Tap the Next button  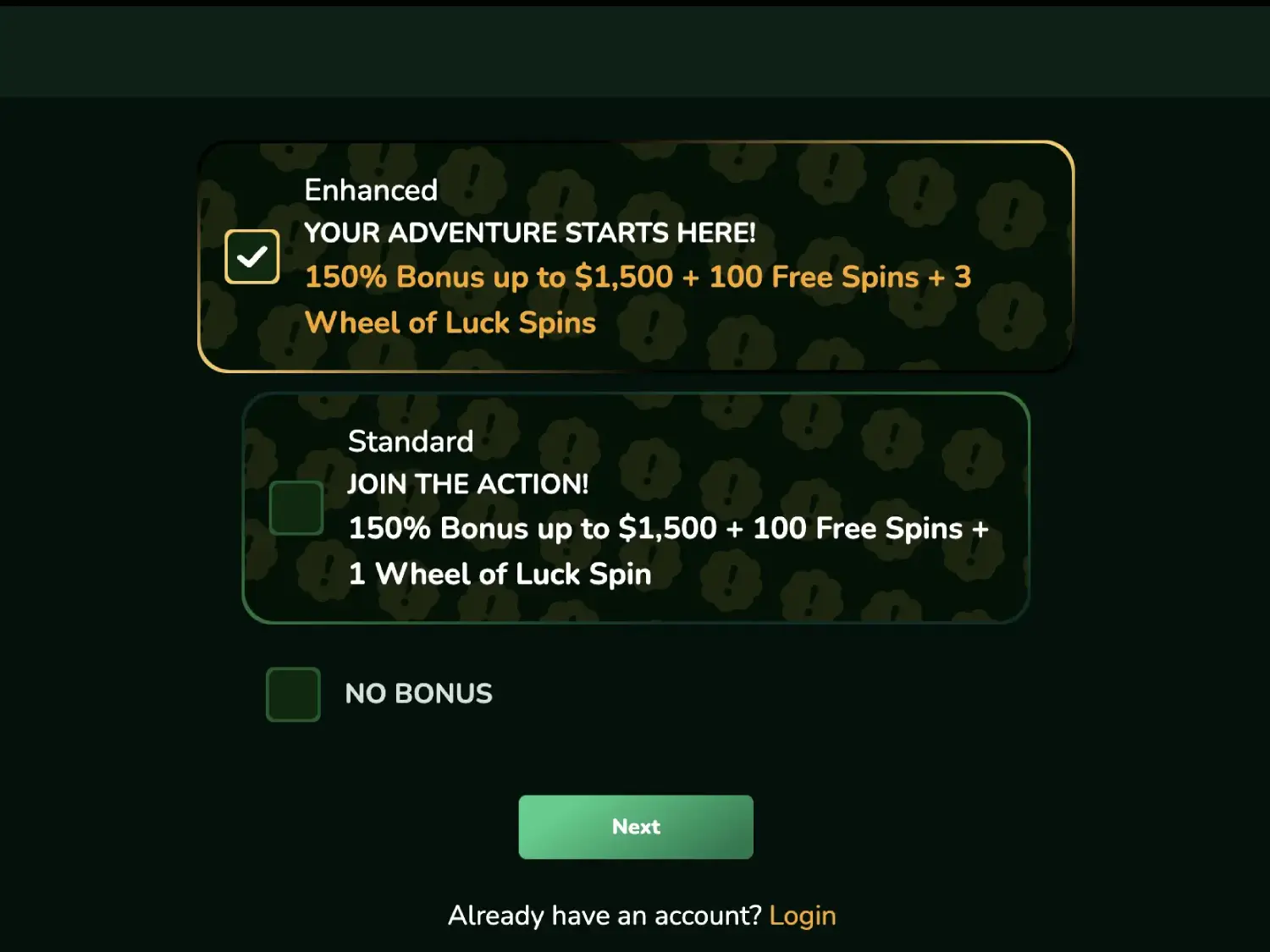click(x=636, y=827)
